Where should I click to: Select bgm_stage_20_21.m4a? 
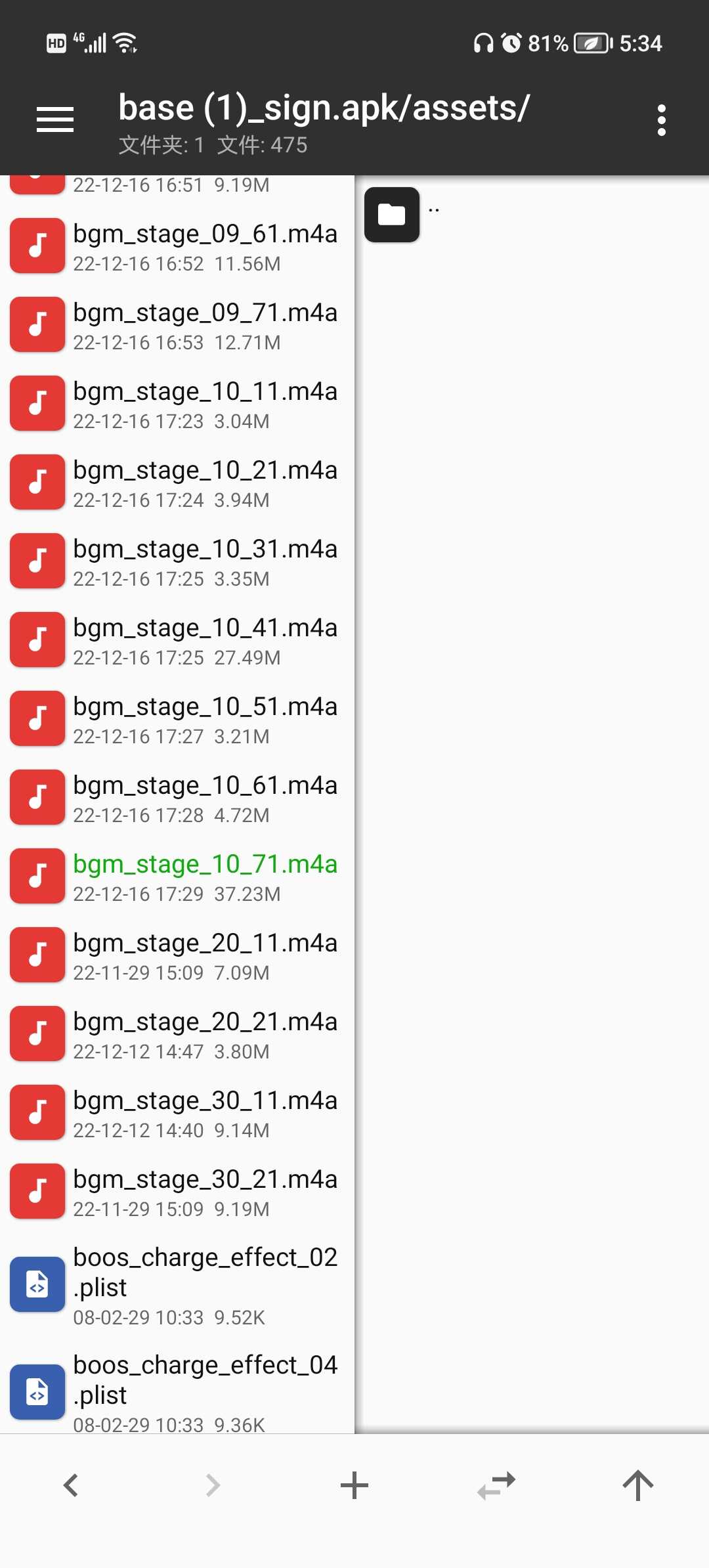click(177, 1035)
